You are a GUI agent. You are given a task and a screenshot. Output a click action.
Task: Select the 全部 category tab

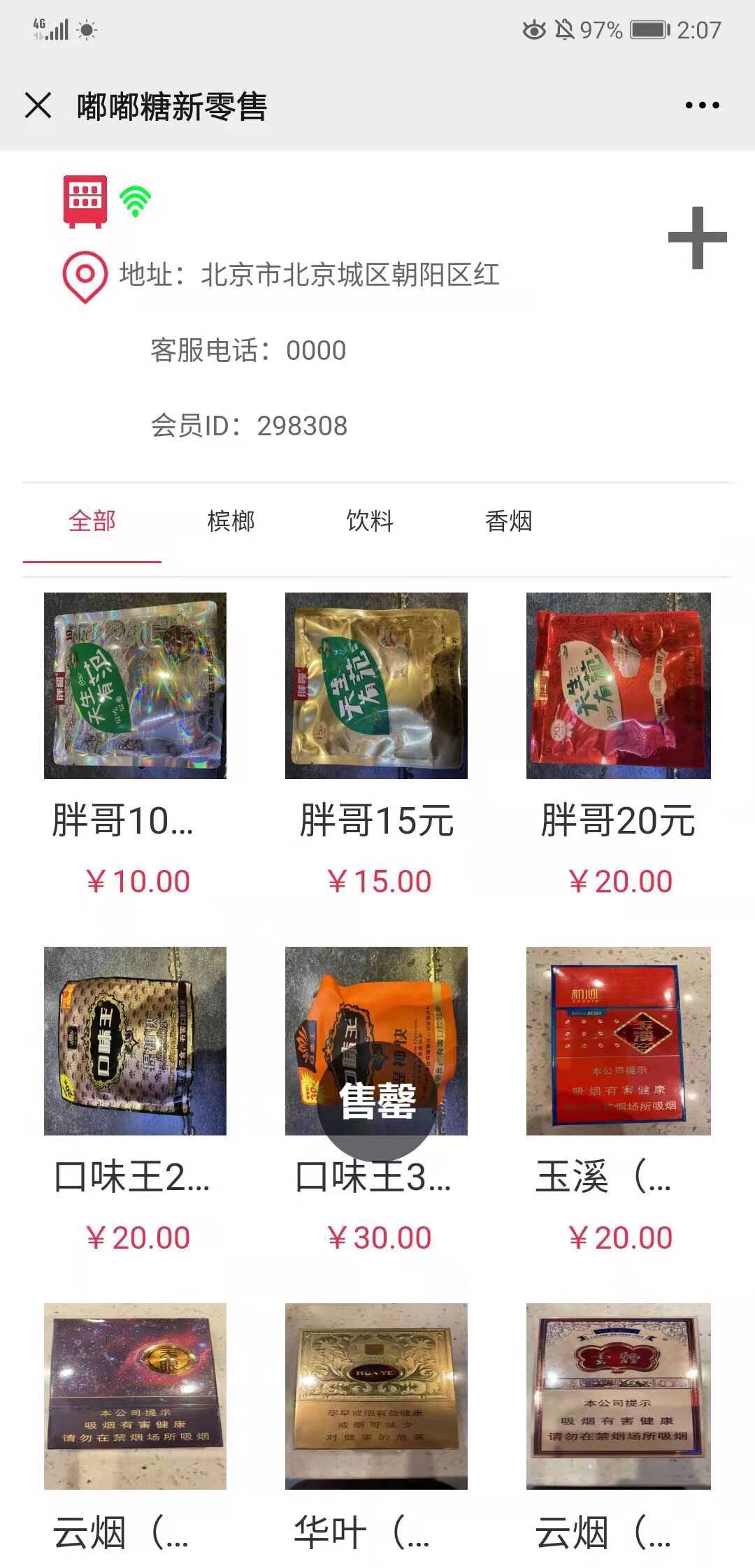(x=92, y=521)
